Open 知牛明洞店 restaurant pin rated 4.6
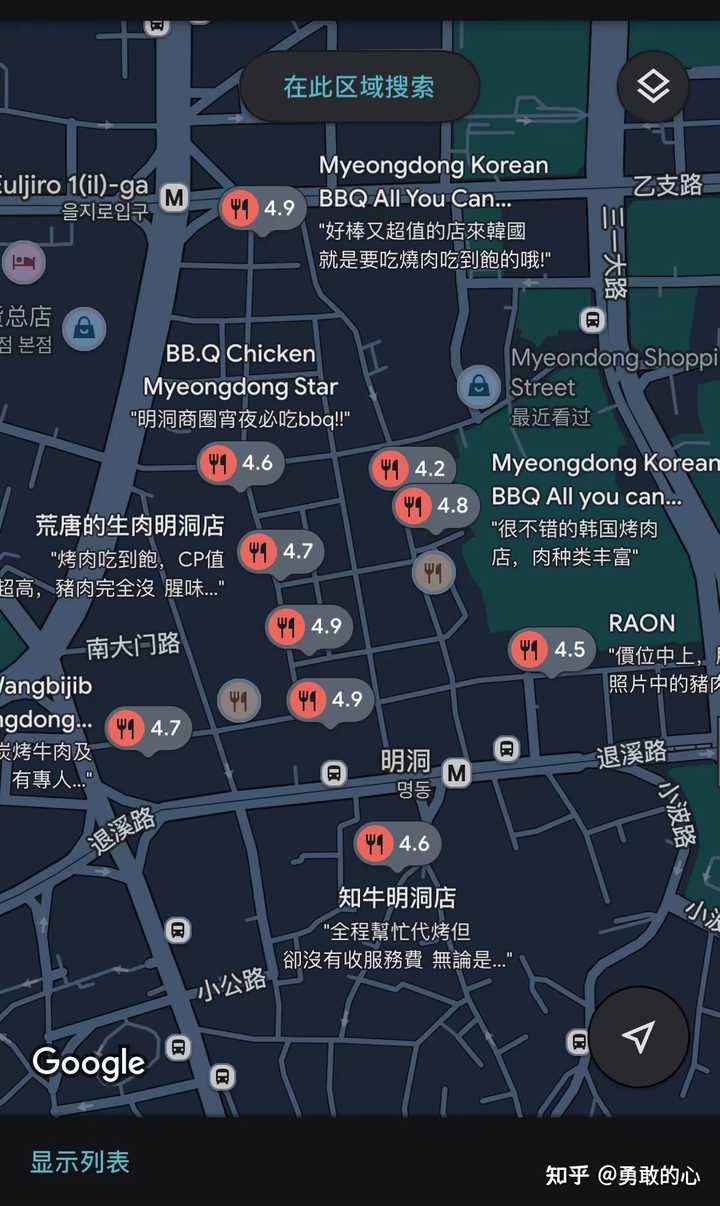The image size is (720, 1206). tap(396, 844)
